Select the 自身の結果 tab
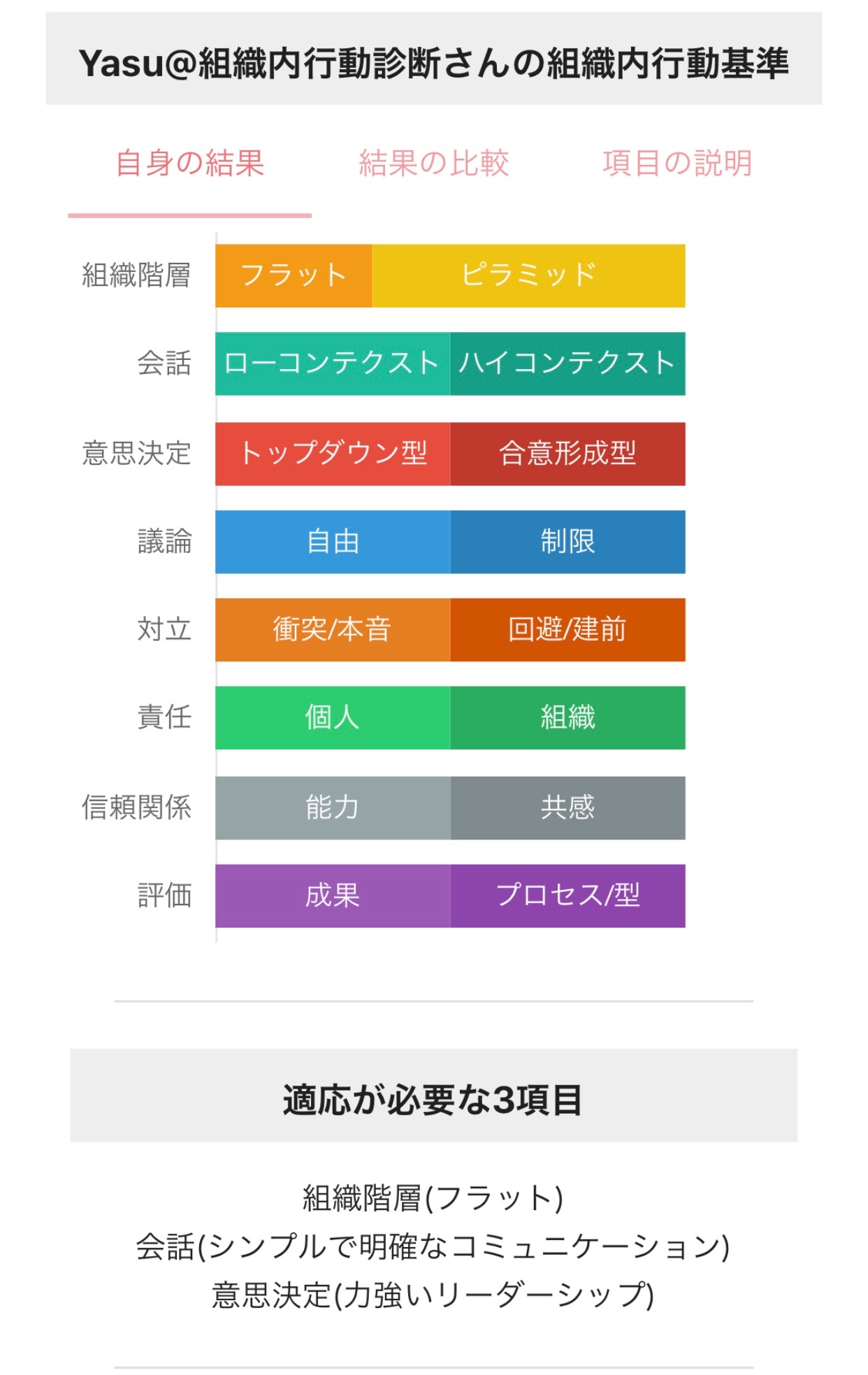The height and width of the screenshot is (1375, 868). [189, 164]
